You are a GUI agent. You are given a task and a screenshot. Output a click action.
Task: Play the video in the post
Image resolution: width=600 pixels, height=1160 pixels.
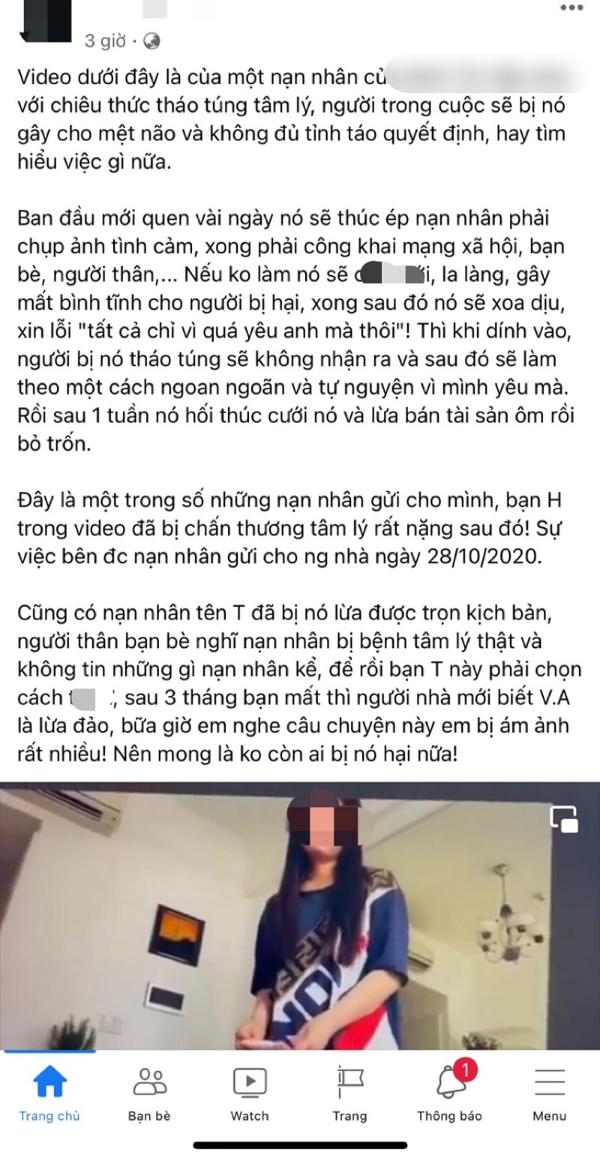tap(300, 918)
